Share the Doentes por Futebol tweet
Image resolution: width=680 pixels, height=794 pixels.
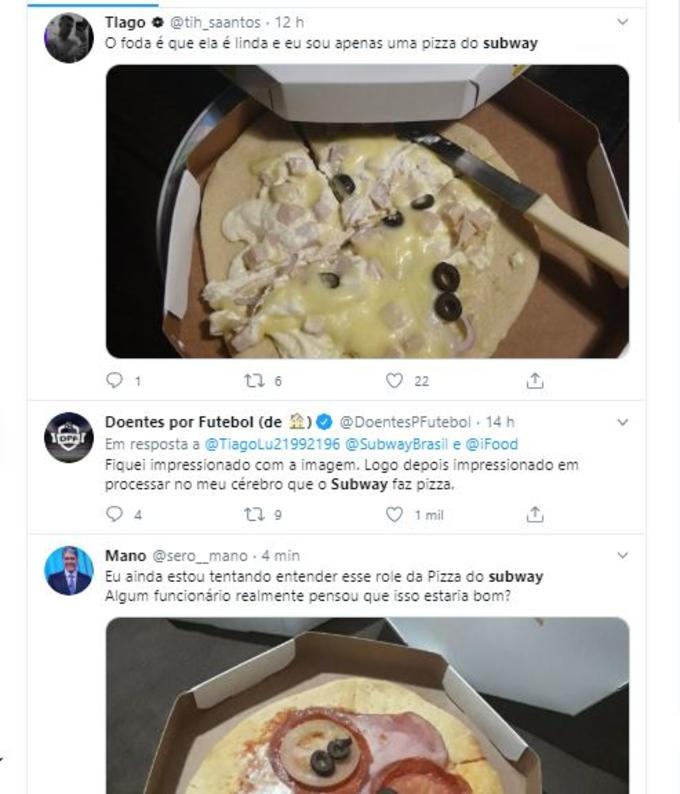click(x=535, y=514)
